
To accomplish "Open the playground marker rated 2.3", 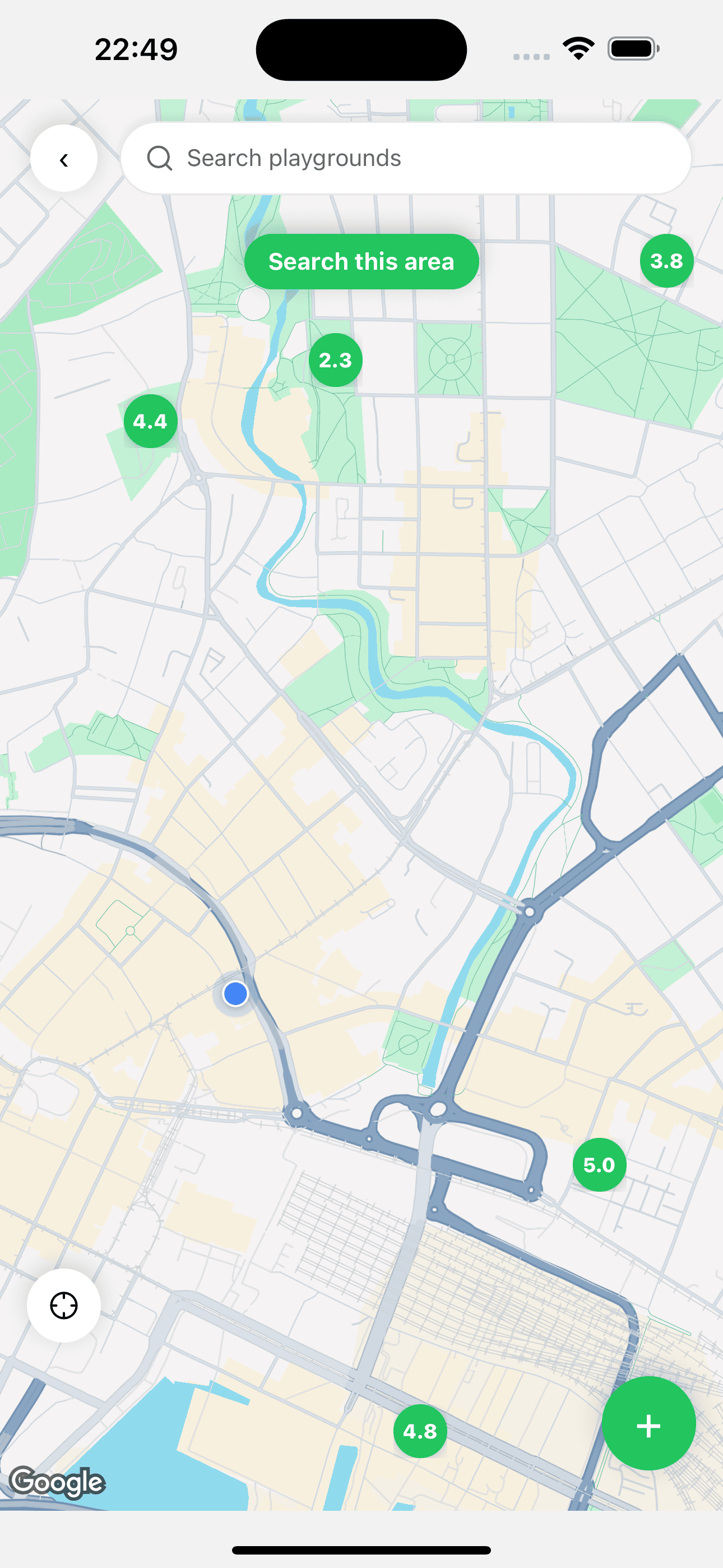I will pyautogui.click(x=336, y=359).
